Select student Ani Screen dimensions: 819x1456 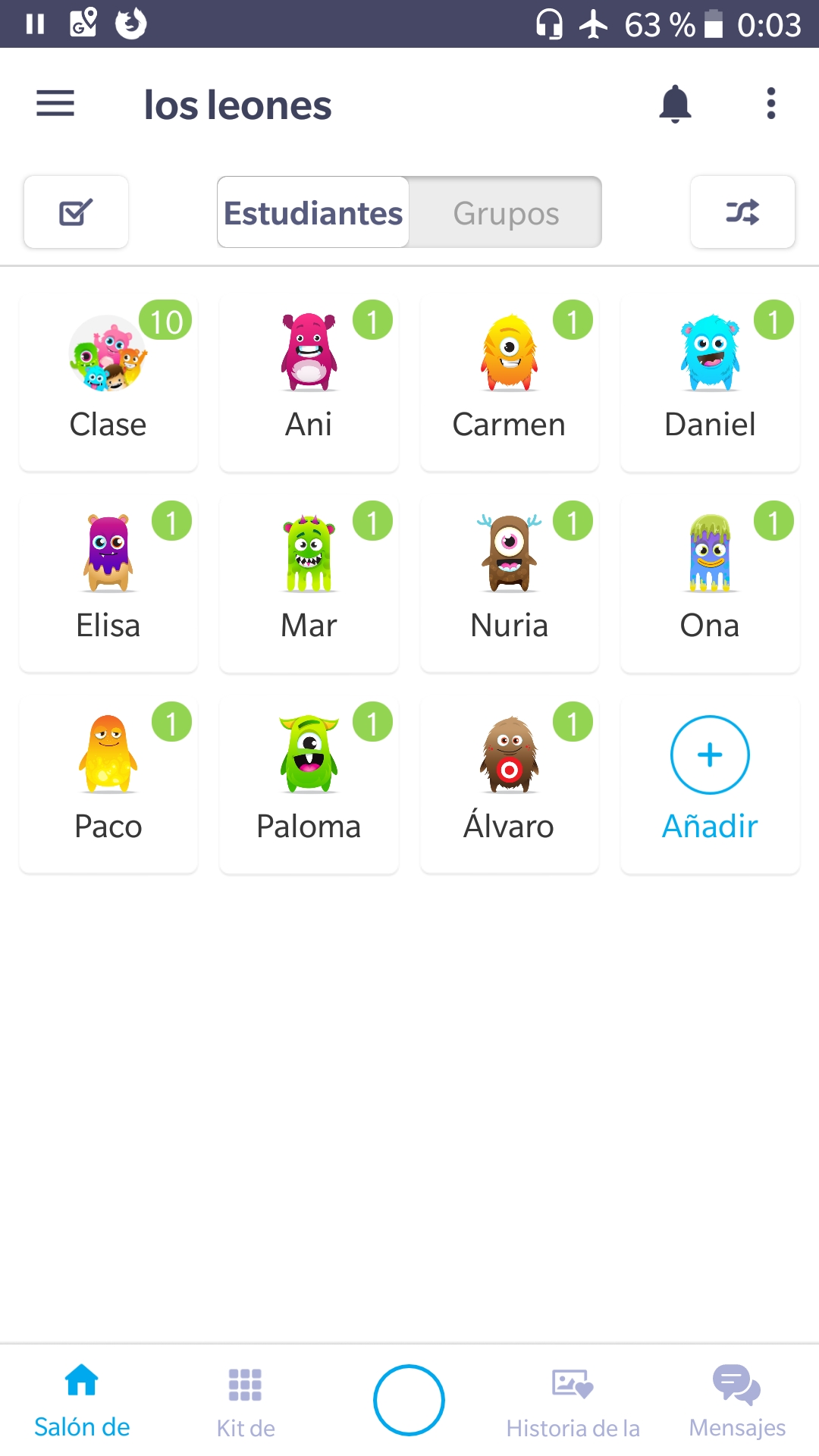click(x=309, y=383)
